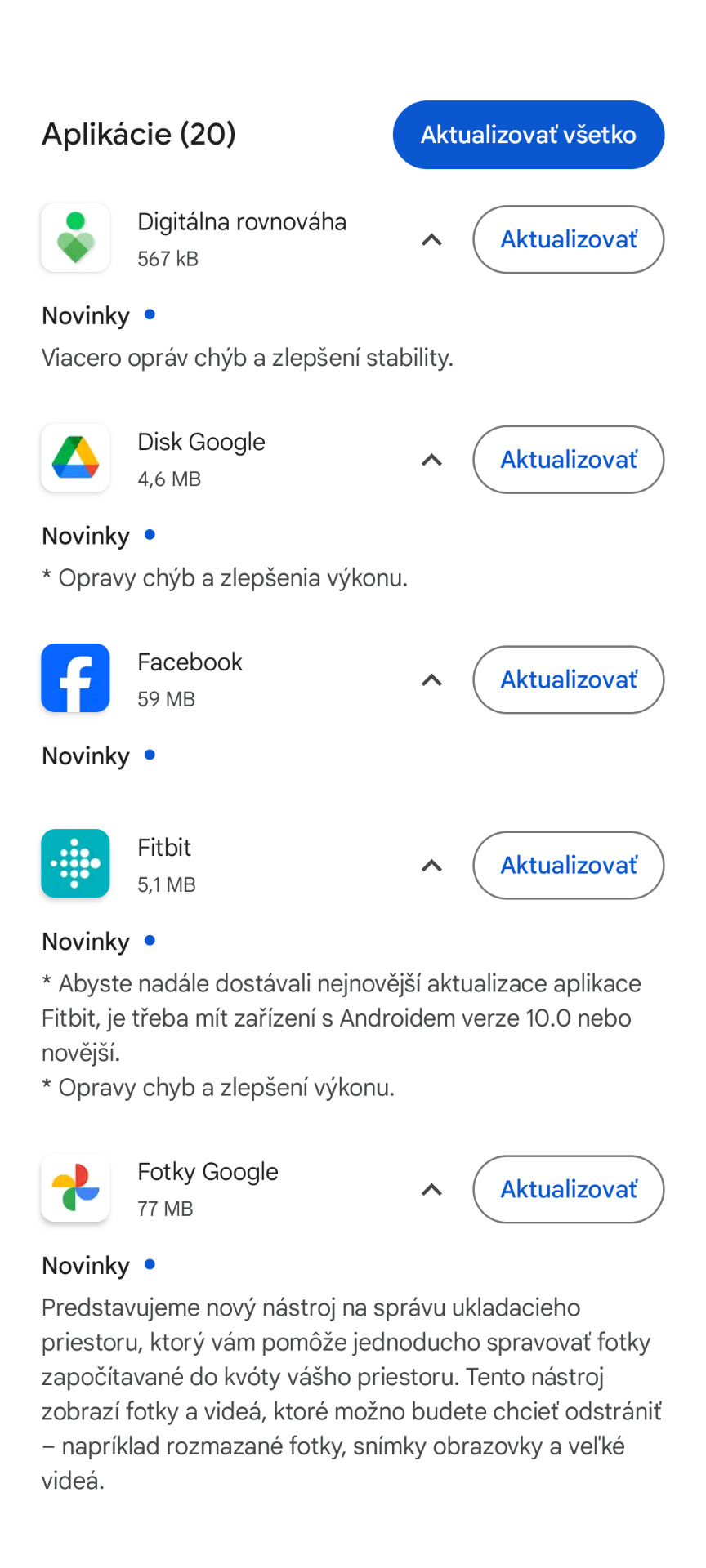706x1568 pixels.
Task: Update Disk Google app
Action: 569,460
